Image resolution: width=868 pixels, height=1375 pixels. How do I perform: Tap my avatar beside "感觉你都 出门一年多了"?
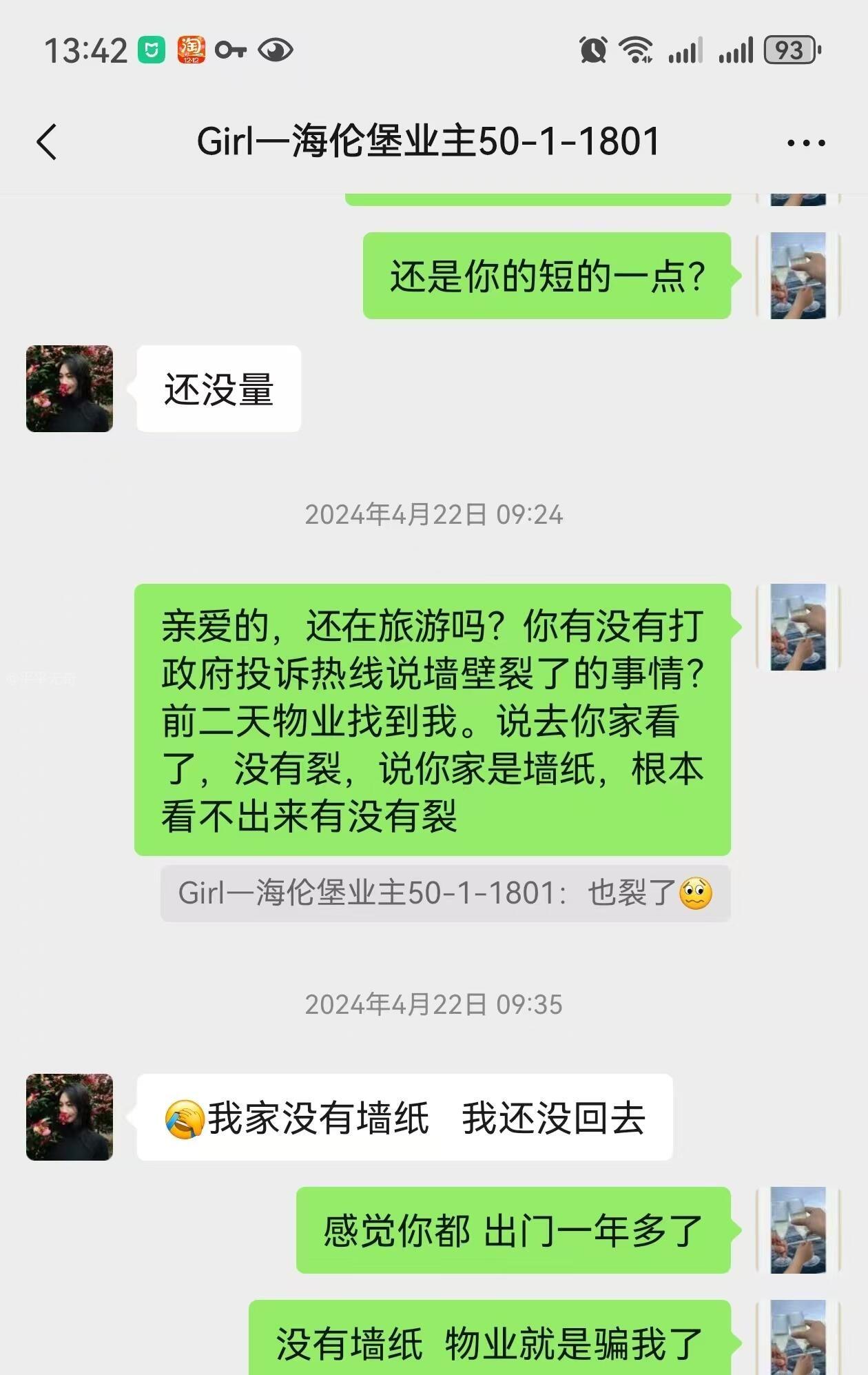point(798,1230)
